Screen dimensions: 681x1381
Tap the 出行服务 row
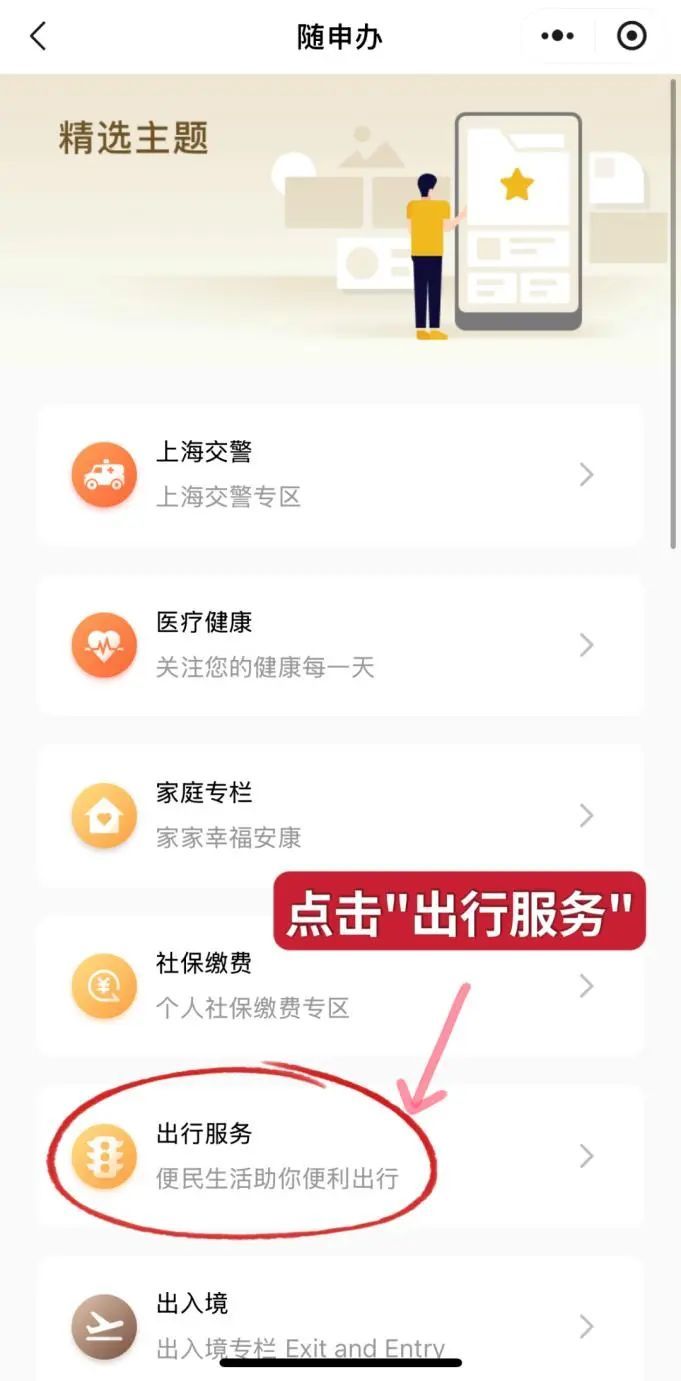pos(340,1156)
